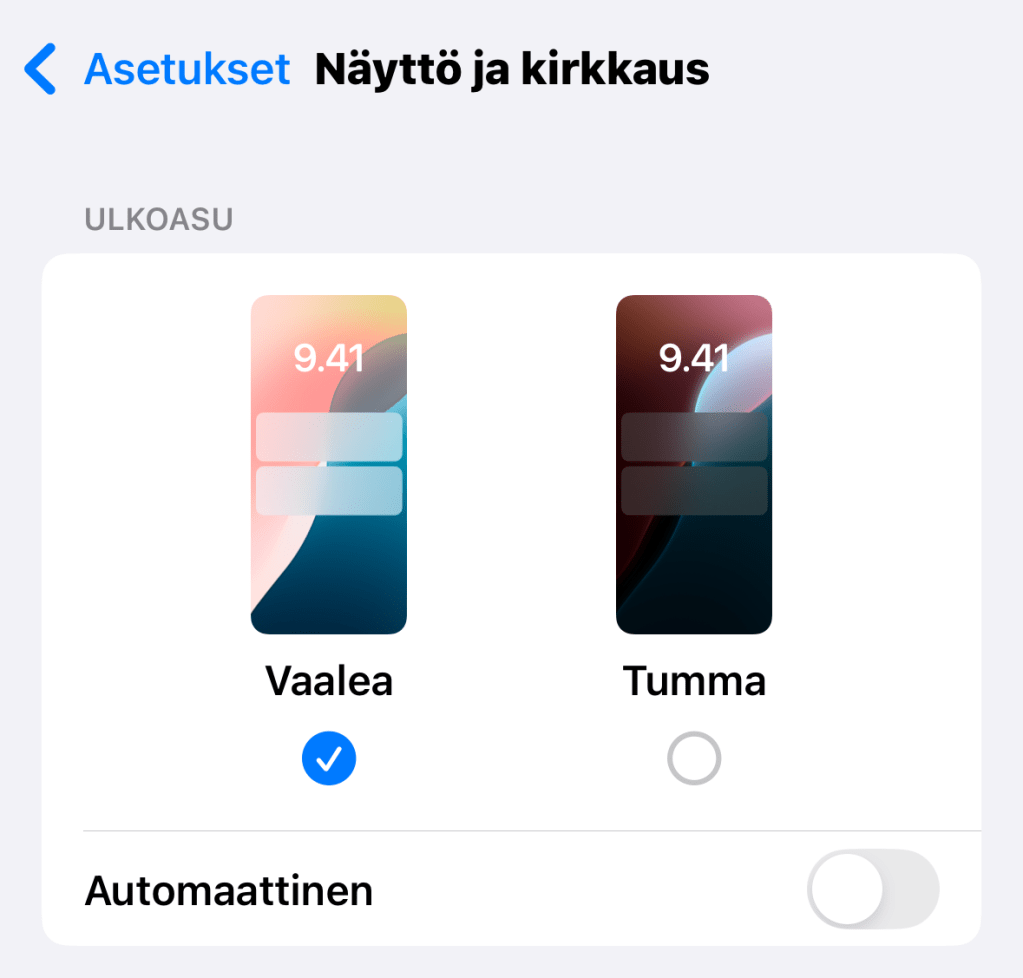
Task: Choose the dark phone preview image
Action: tap(693, 464)
